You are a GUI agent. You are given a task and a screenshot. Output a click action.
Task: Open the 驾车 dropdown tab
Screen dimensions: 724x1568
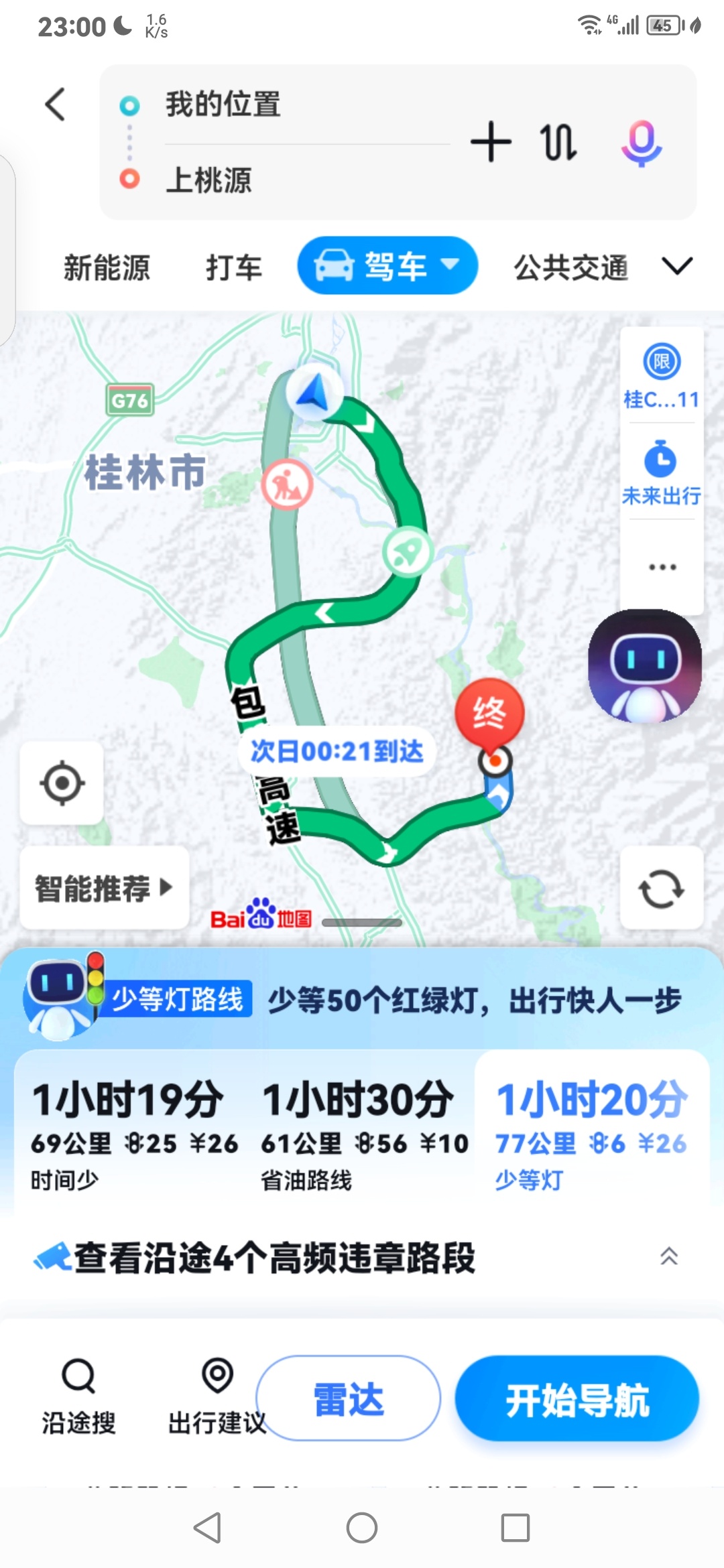coord(387,266)
